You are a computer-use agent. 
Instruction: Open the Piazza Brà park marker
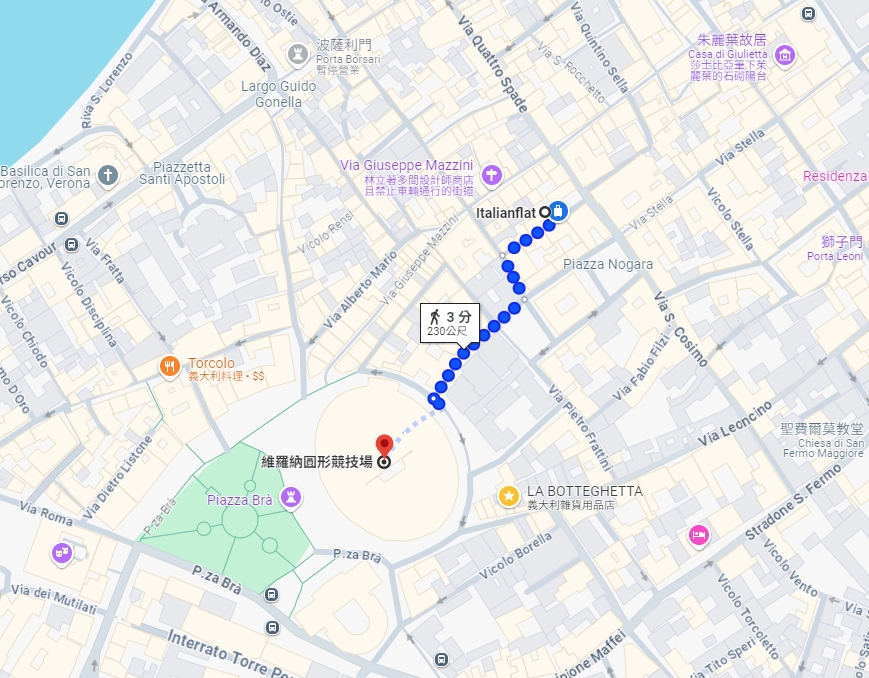click(x=290, y=496)
